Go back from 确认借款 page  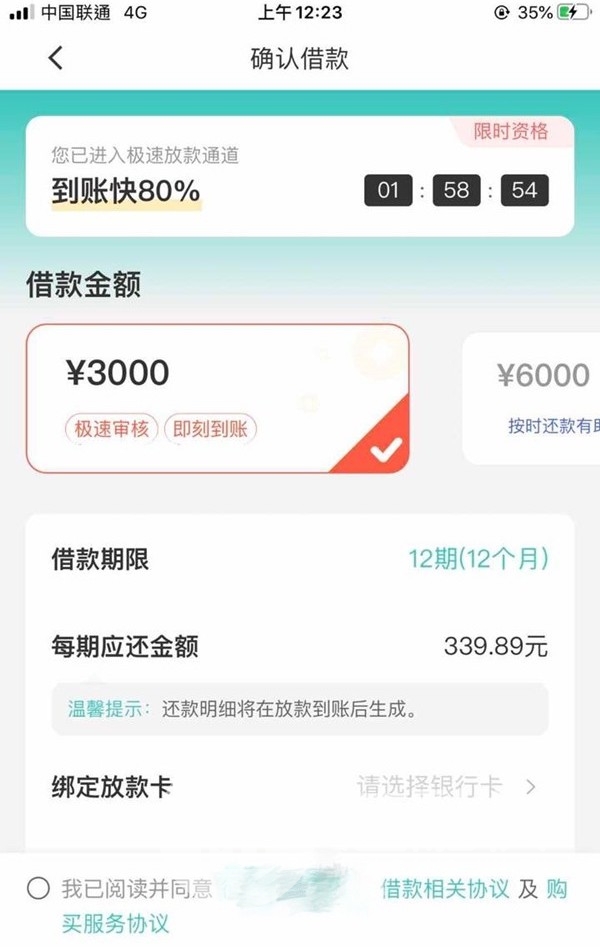click(55, 58)
